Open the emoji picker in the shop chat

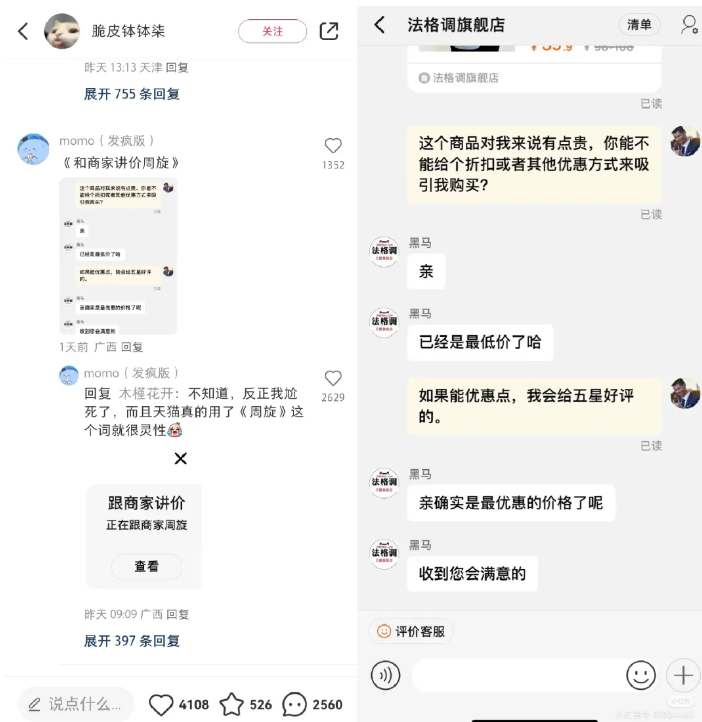pyautogui.click(x=640, y=675)
